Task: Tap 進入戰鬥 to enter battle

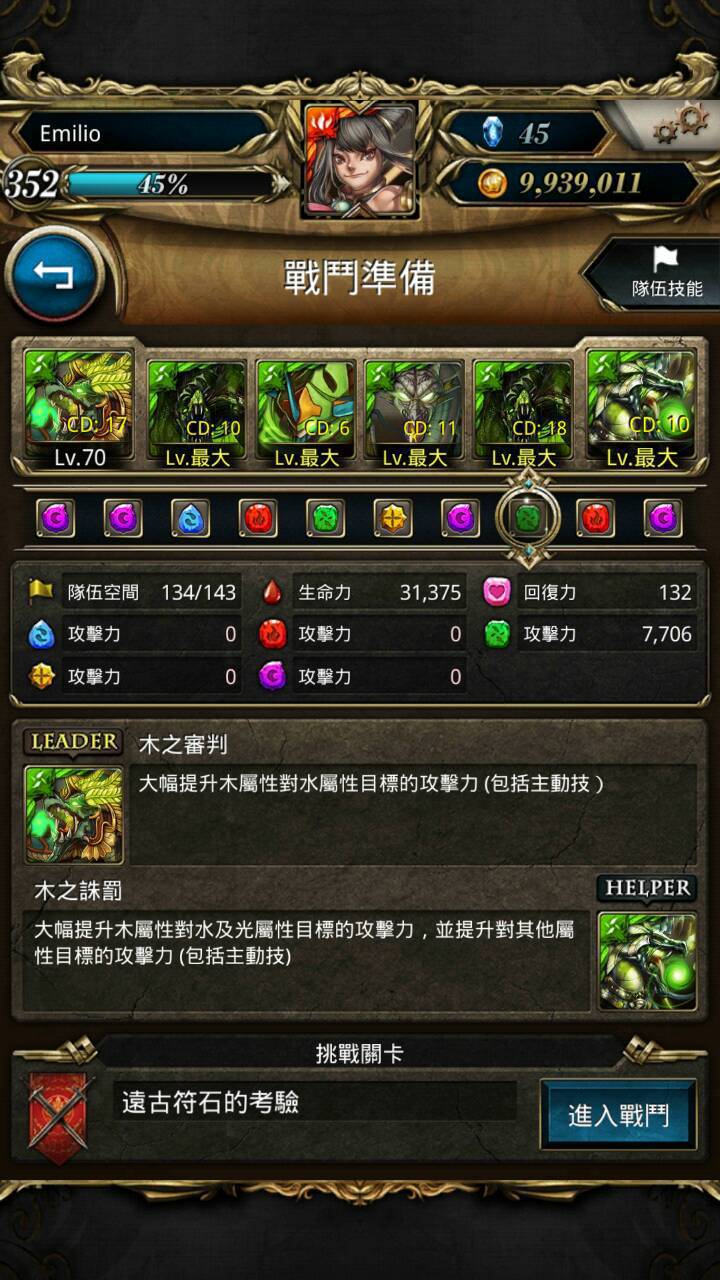Action: [x=618, y=1115]
